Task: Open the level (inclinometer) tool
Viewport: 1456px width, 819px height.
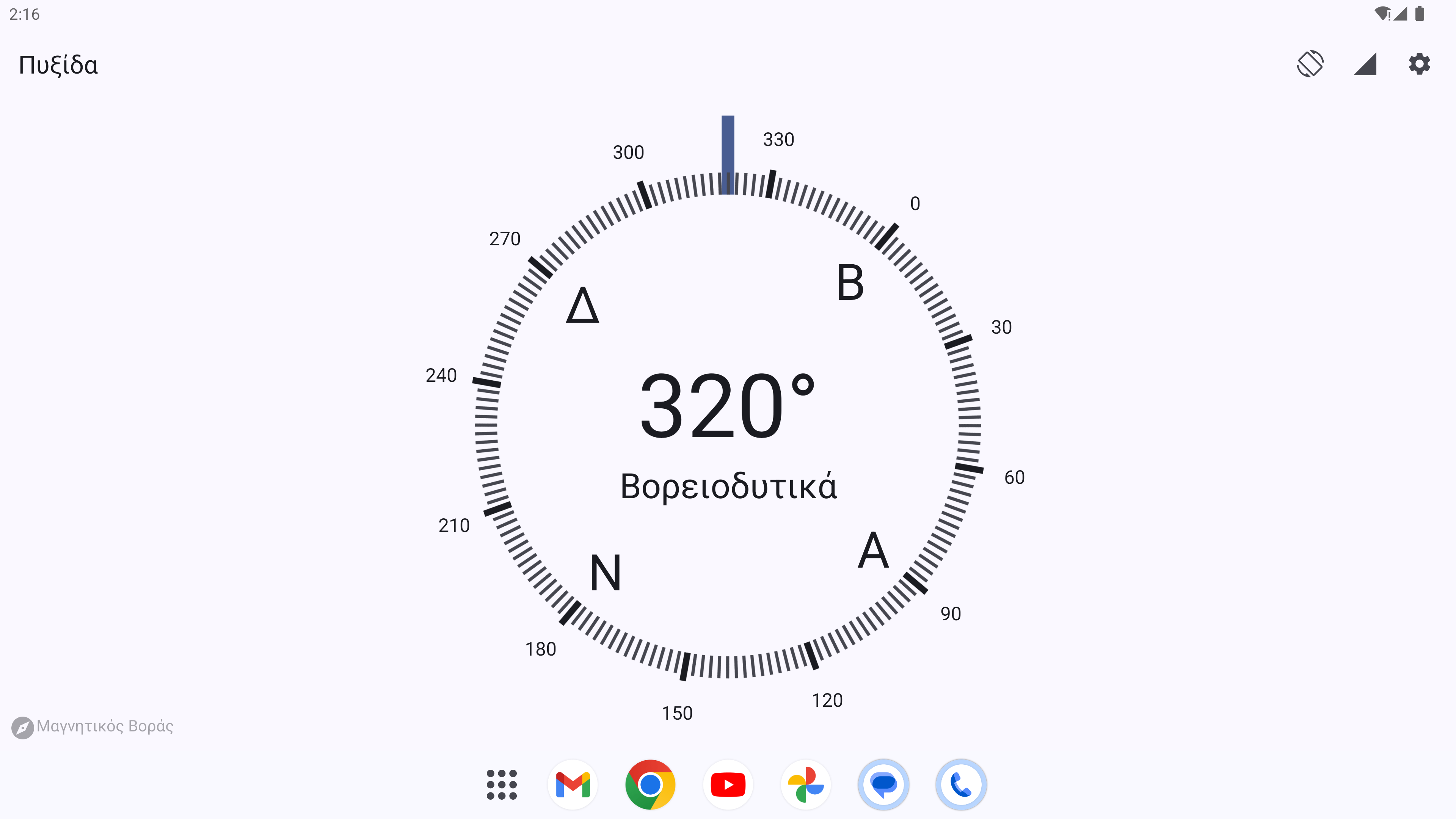Action: point(1365,64)
